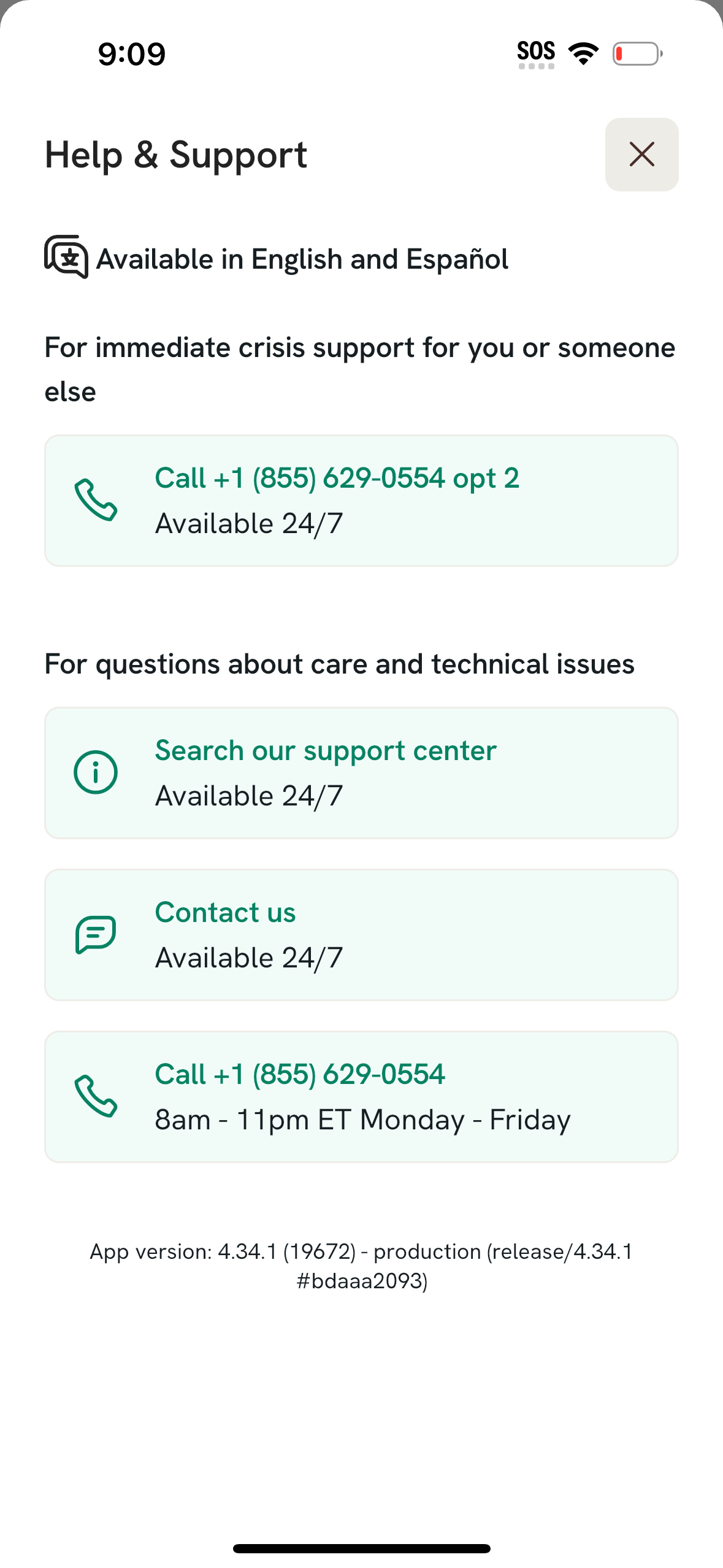
Task: Open the Contact us option
Action: [225, 912]
